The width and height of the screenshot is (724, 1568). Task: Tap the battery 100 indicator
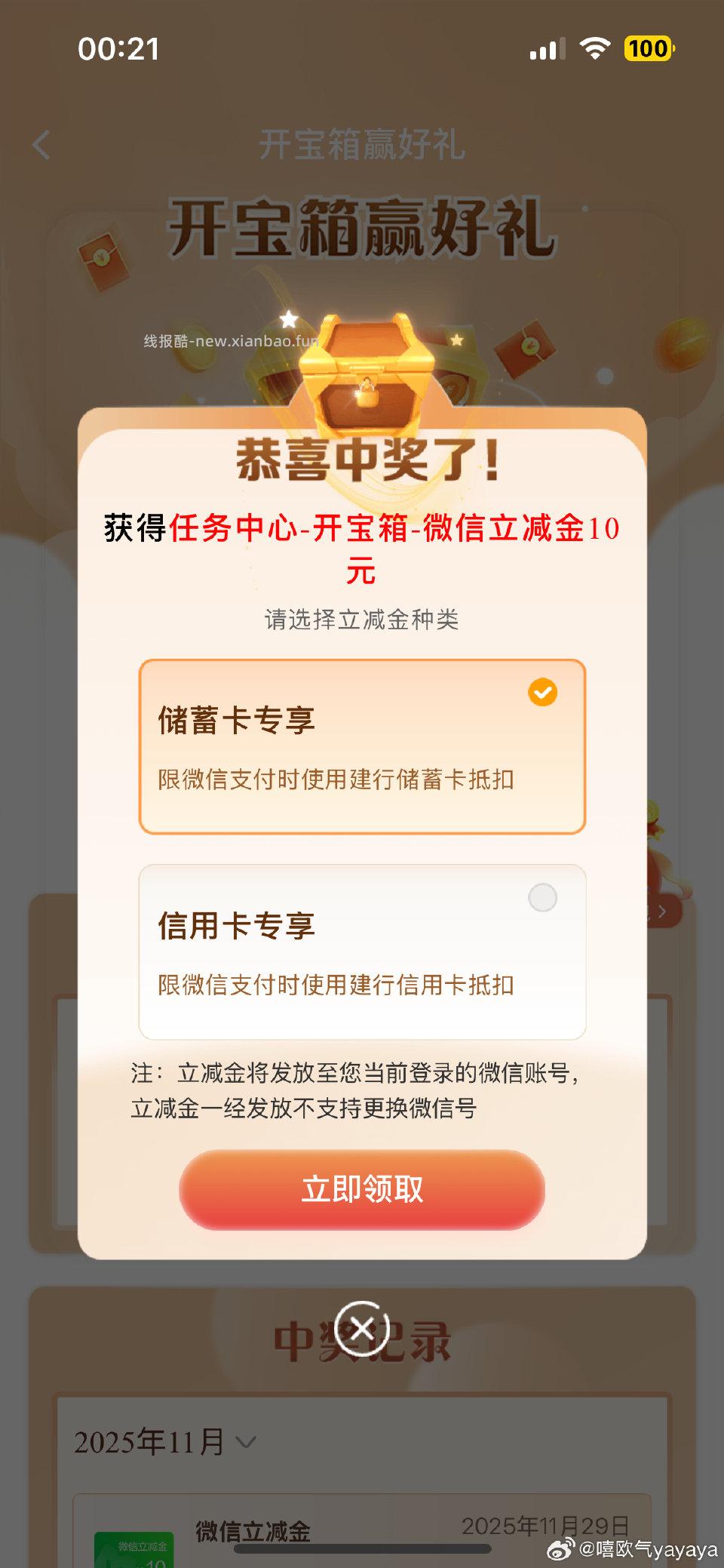(x=649, y=49)
